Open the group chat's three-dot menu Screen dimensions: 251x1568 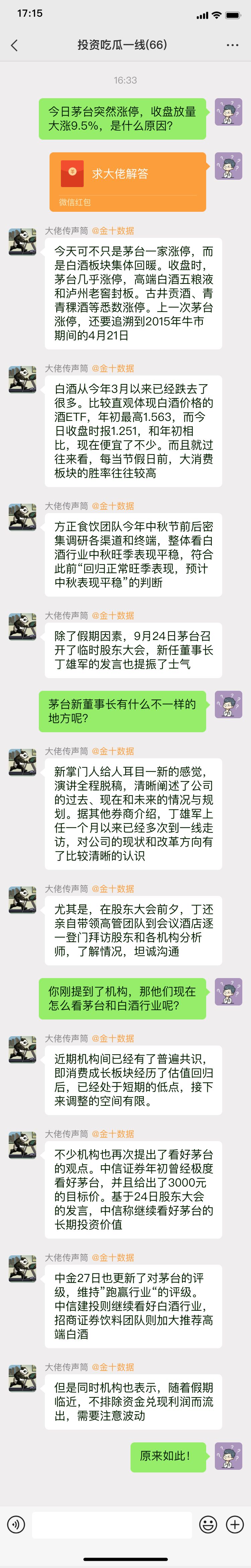pyautogui.click(x=232, y=45)
